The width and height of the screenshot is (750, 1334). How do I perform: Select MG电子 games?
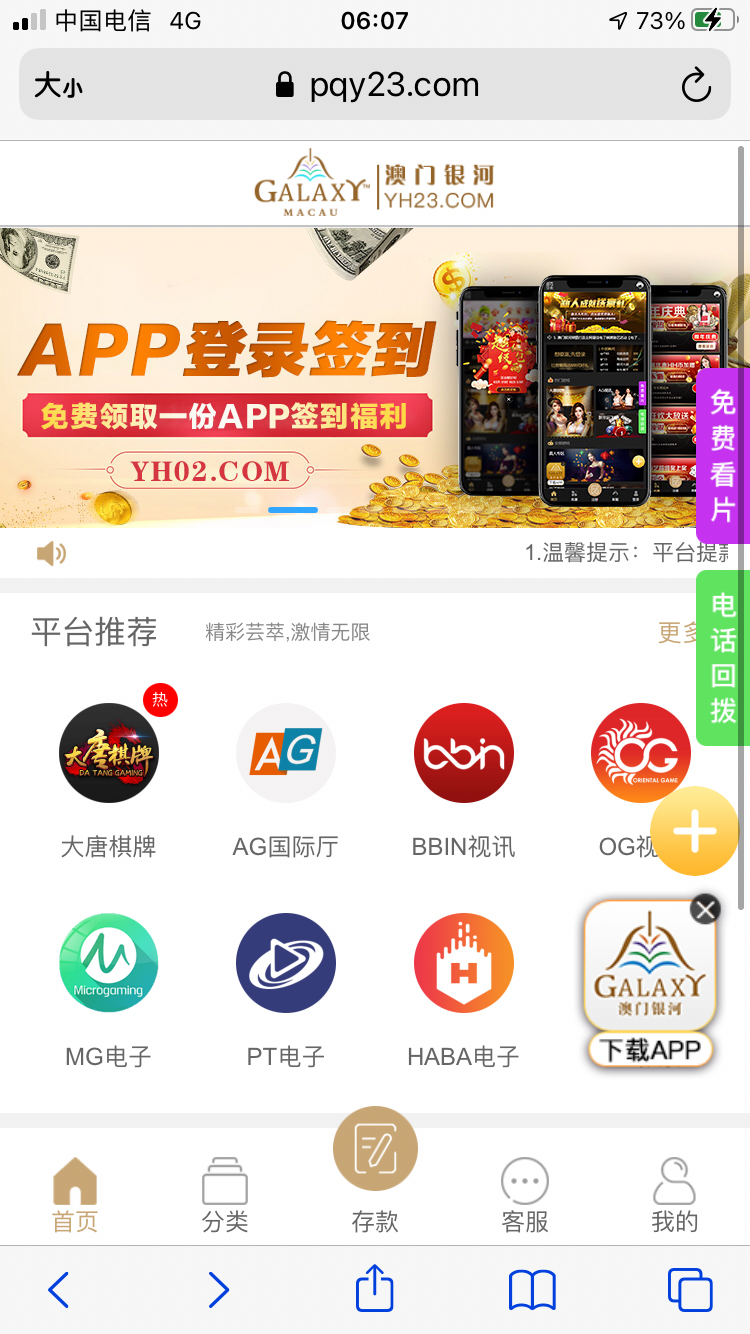tap(109, 963)
